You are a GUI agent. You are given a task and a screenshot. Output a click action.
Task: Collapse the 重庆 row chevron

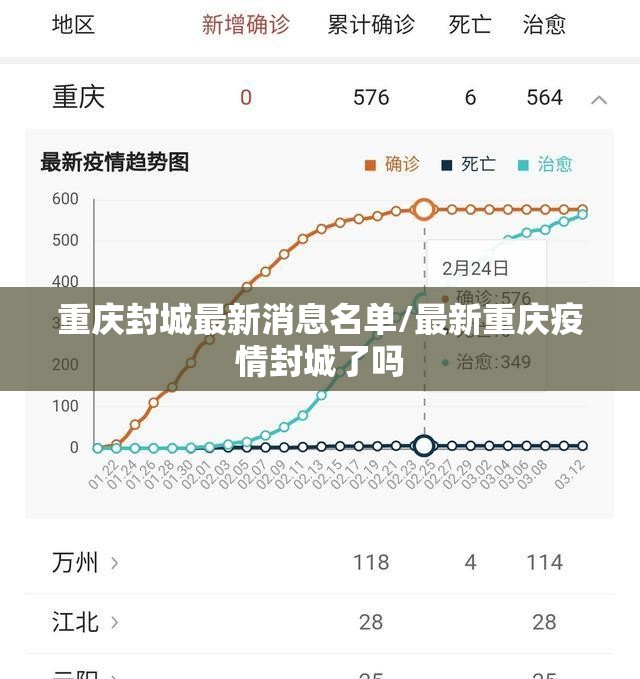tap(599, 99)
